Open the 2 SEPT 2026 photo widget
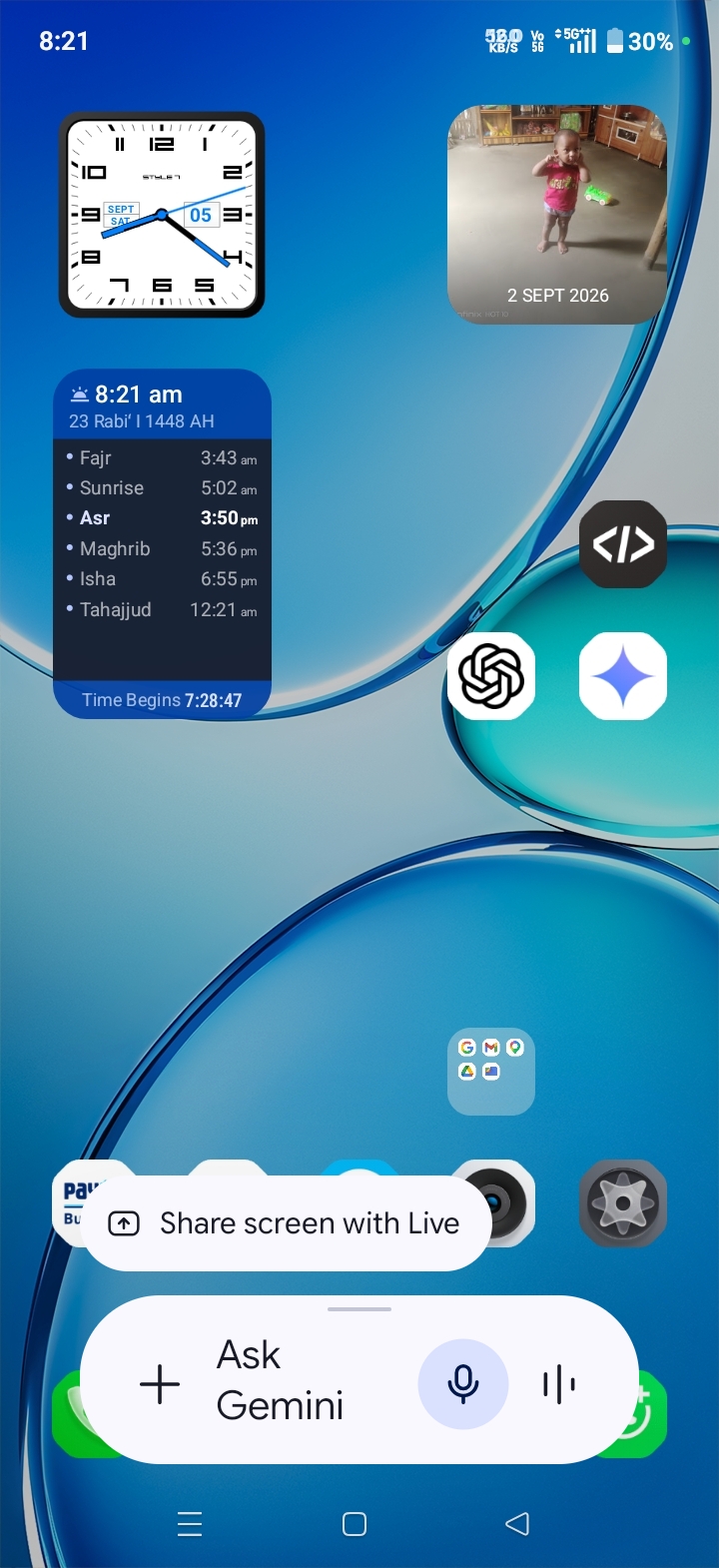The height and width of the screenshot is (1568, 719). 557,215
